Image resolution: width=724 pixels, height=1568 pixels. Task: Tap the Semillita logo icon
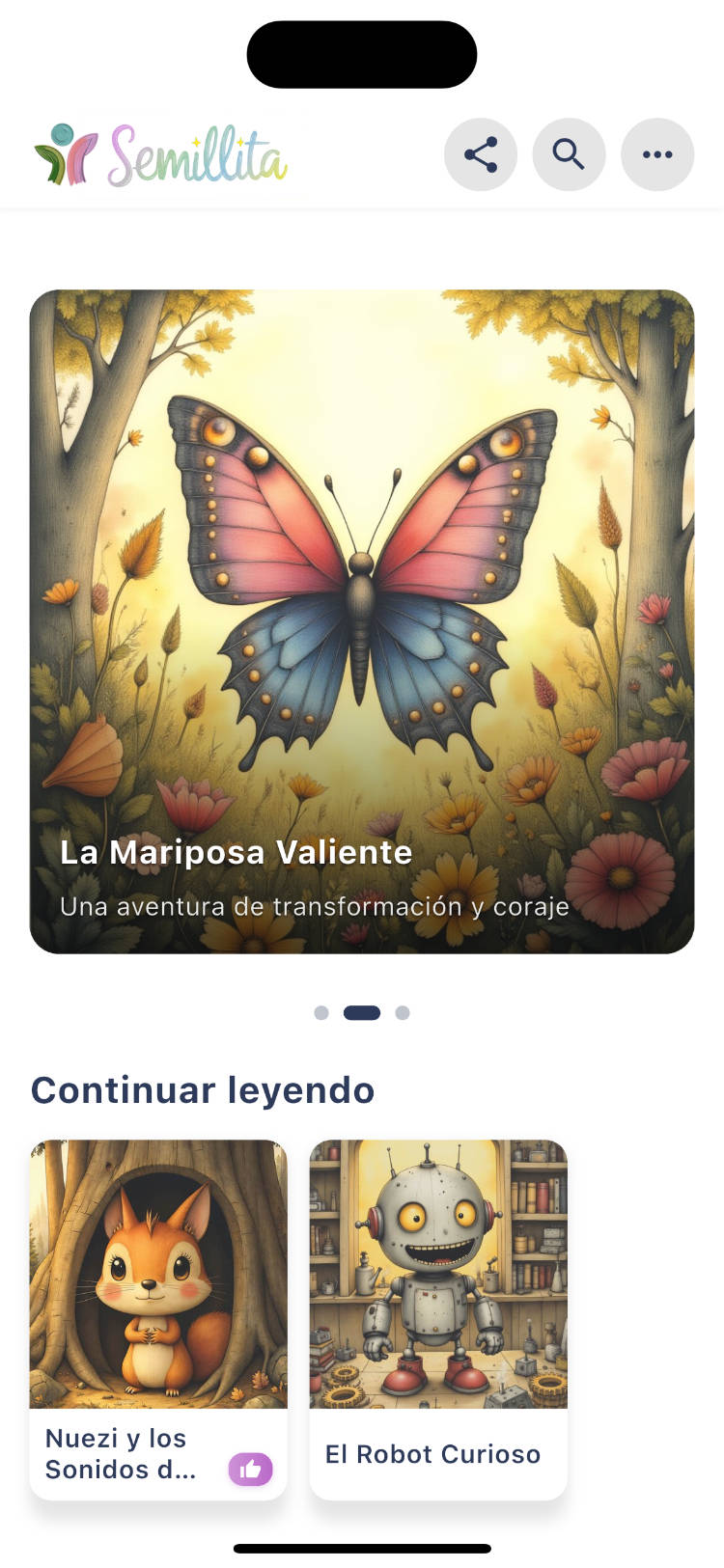click(x=63, y=154)
